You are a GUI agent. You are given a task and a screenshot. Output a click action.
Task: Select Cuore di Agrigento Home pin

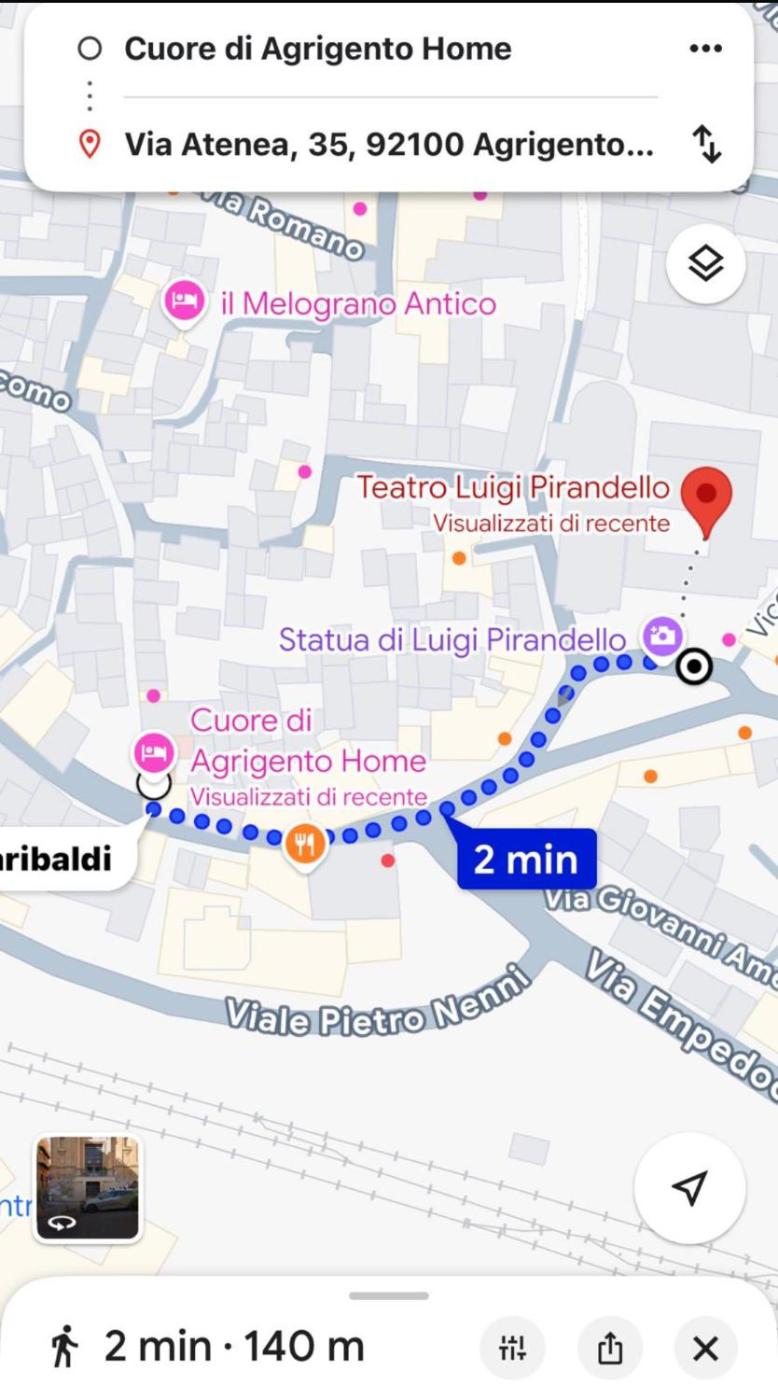click(x=153, y=750)
